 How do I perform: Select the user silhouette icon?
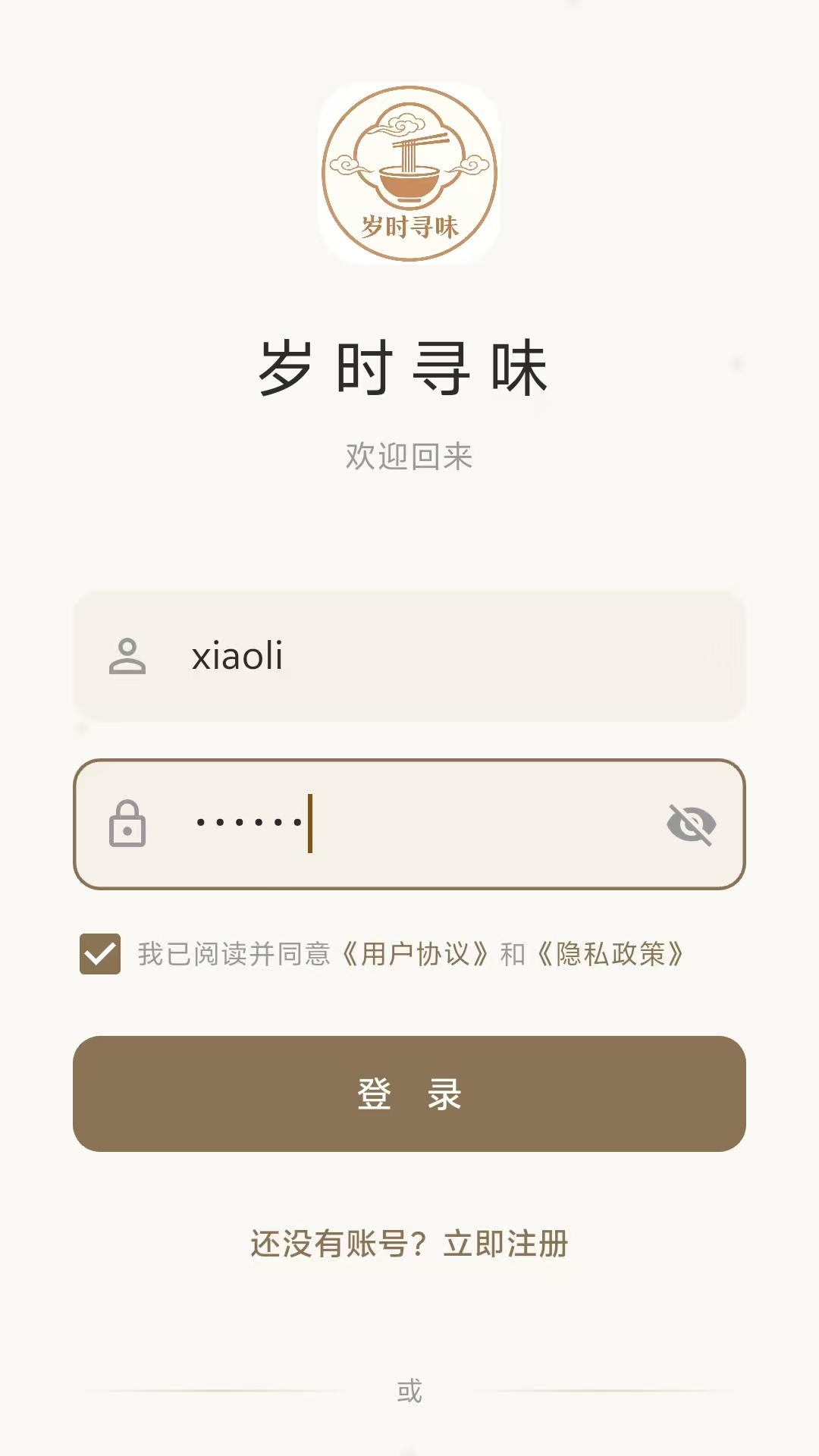(129, 656)
